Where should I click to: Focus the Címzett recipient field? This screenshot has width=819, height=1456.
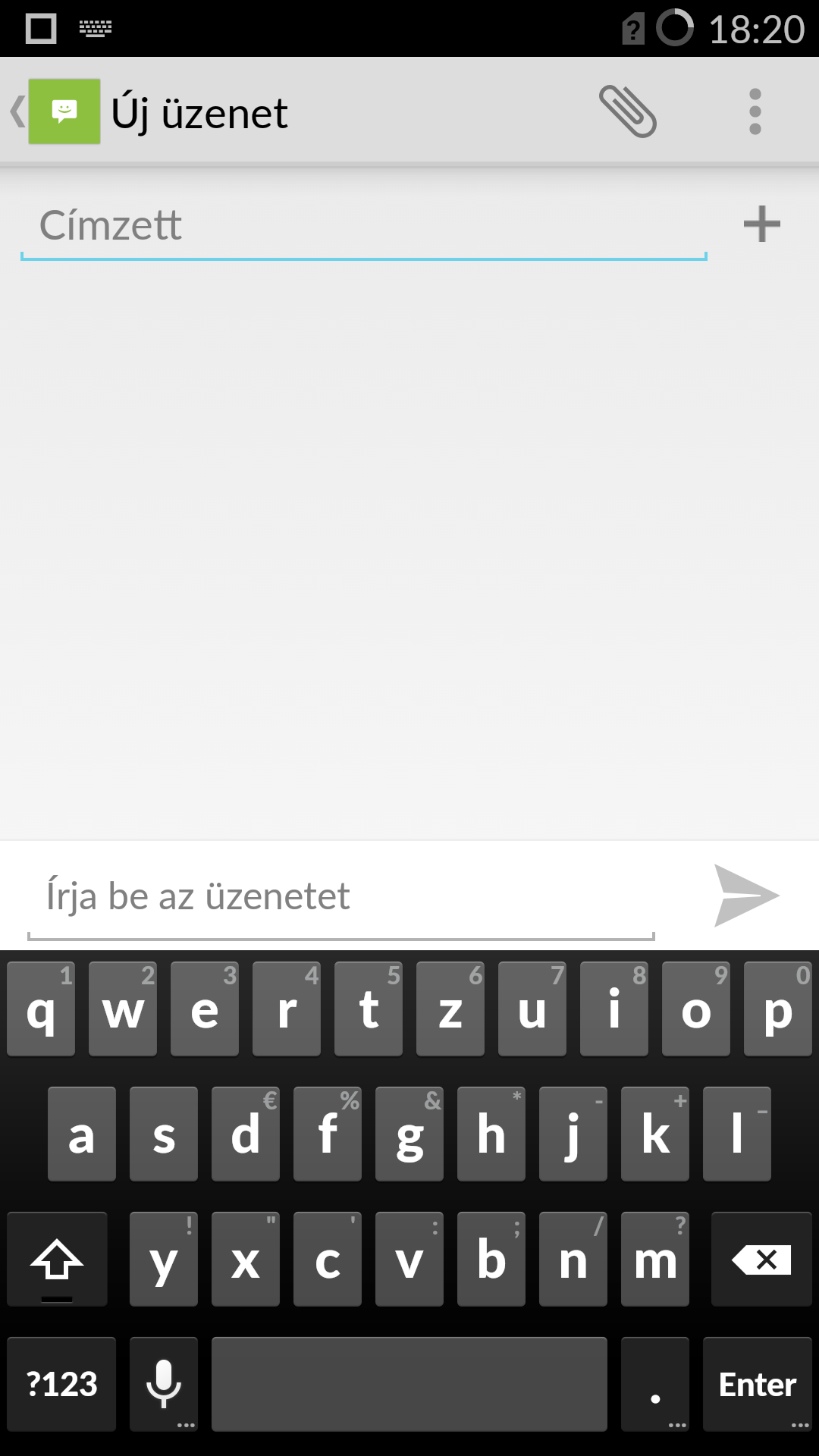[364, 226]
